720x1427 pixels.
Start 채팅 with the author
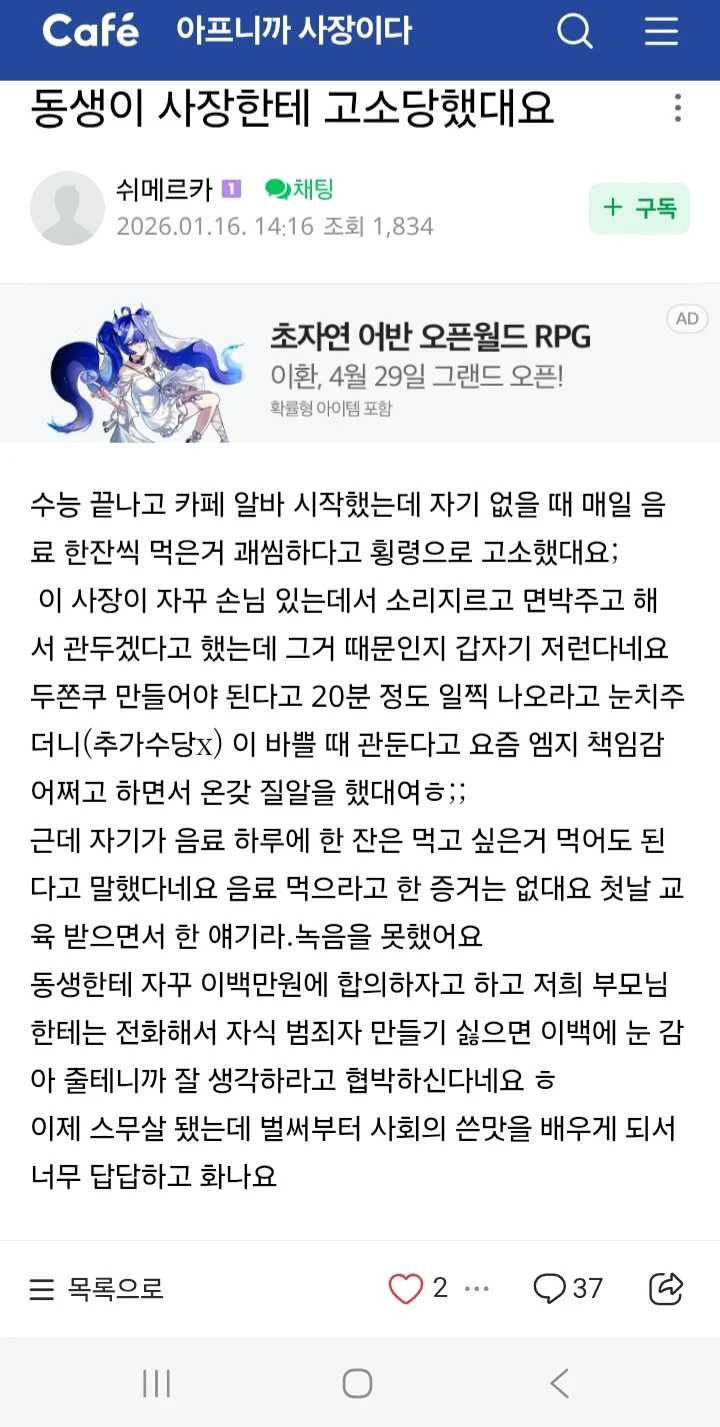(x=299, y=189)
